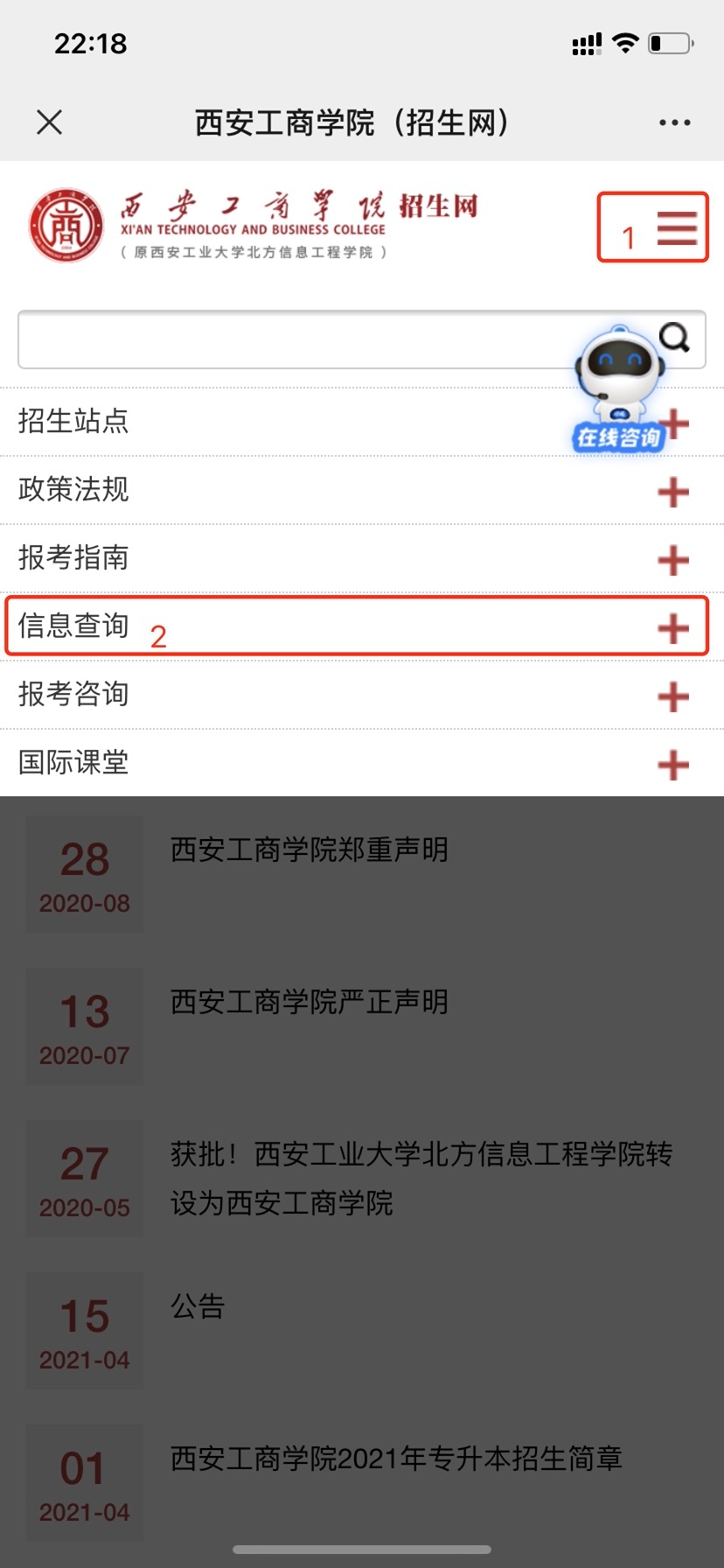Image resolution: width=724 pixels, height=1568 pixels.
Task: Expand the 政策法规 menu item
Action: click(672, 492)
